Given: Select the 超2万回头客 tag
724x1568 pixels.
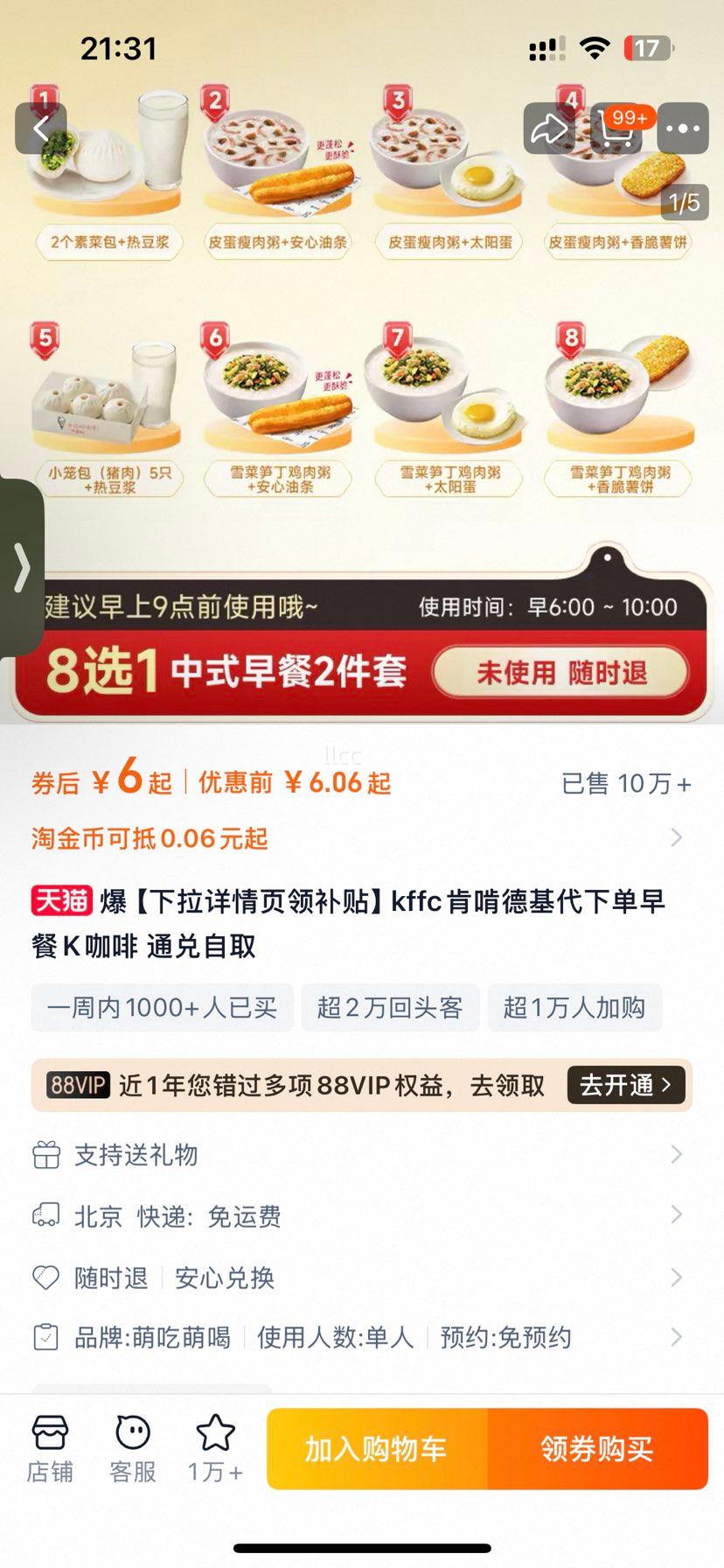Looking at the screenshot, I should pos(390,1007).
